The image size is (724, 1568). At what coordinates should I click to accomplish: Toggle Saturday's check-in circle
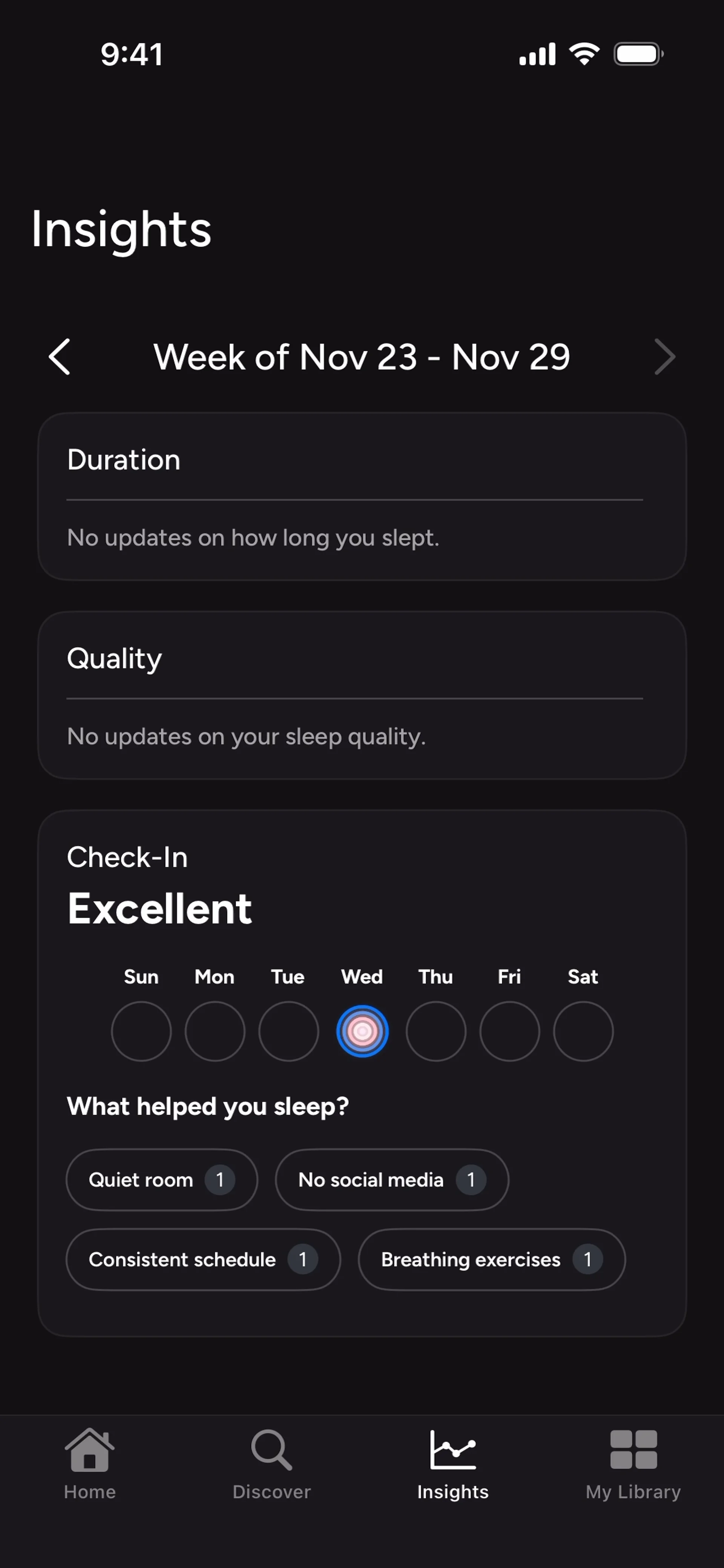click(x=583, y=1030)
